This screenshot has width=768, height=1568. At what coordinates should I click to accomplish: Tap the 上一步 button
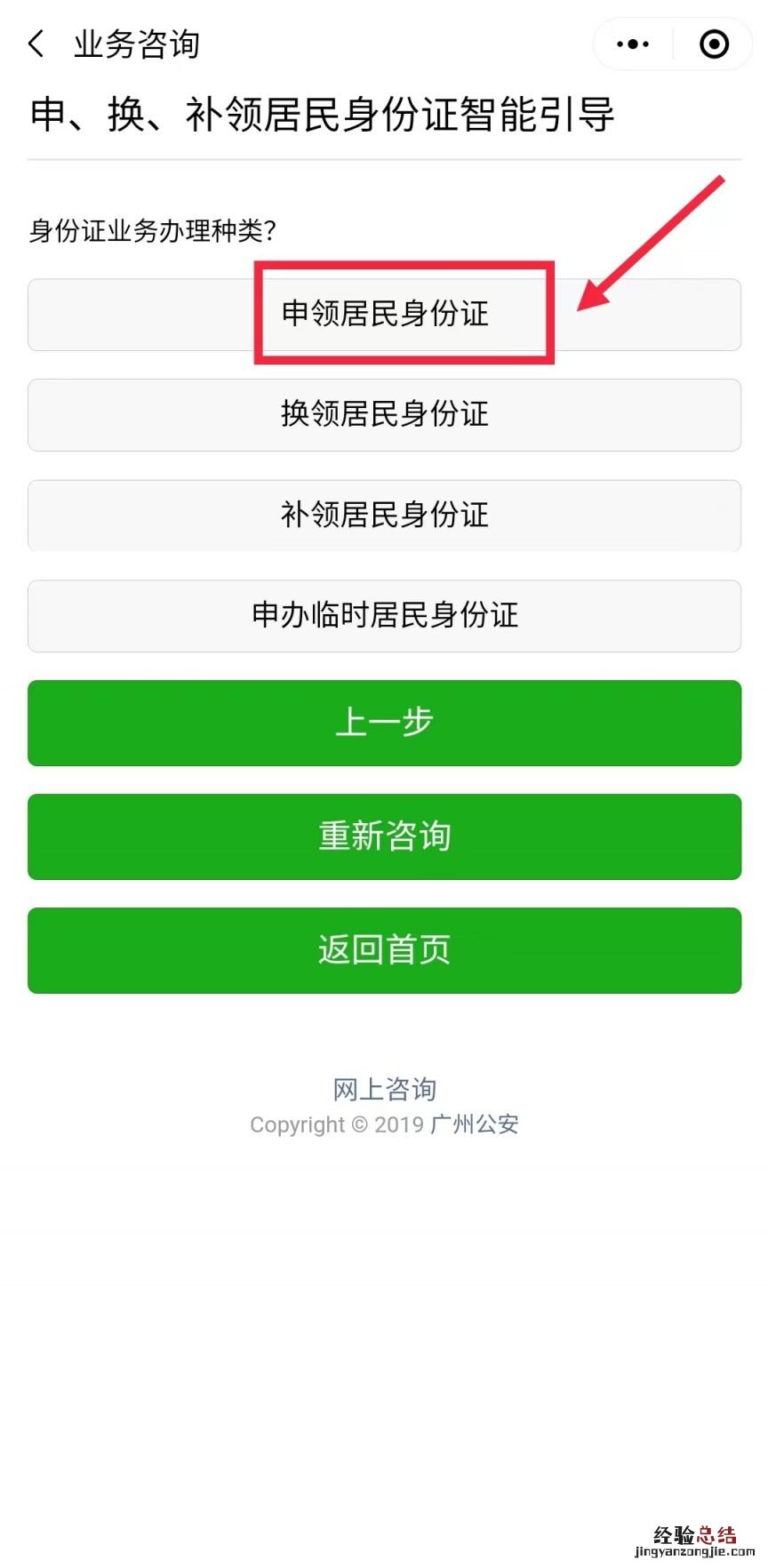384,723
